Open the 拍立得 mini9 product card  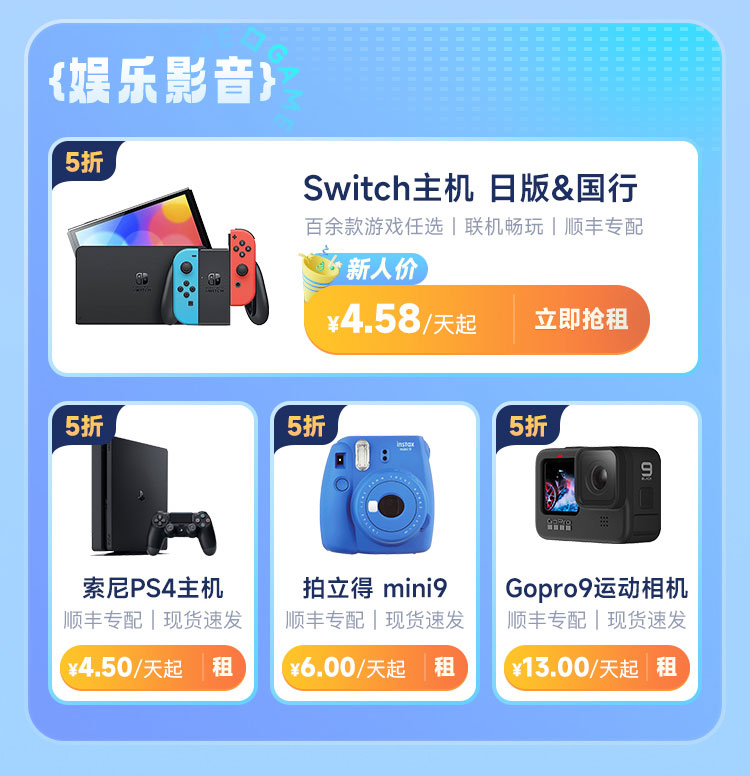click(374, 510)
